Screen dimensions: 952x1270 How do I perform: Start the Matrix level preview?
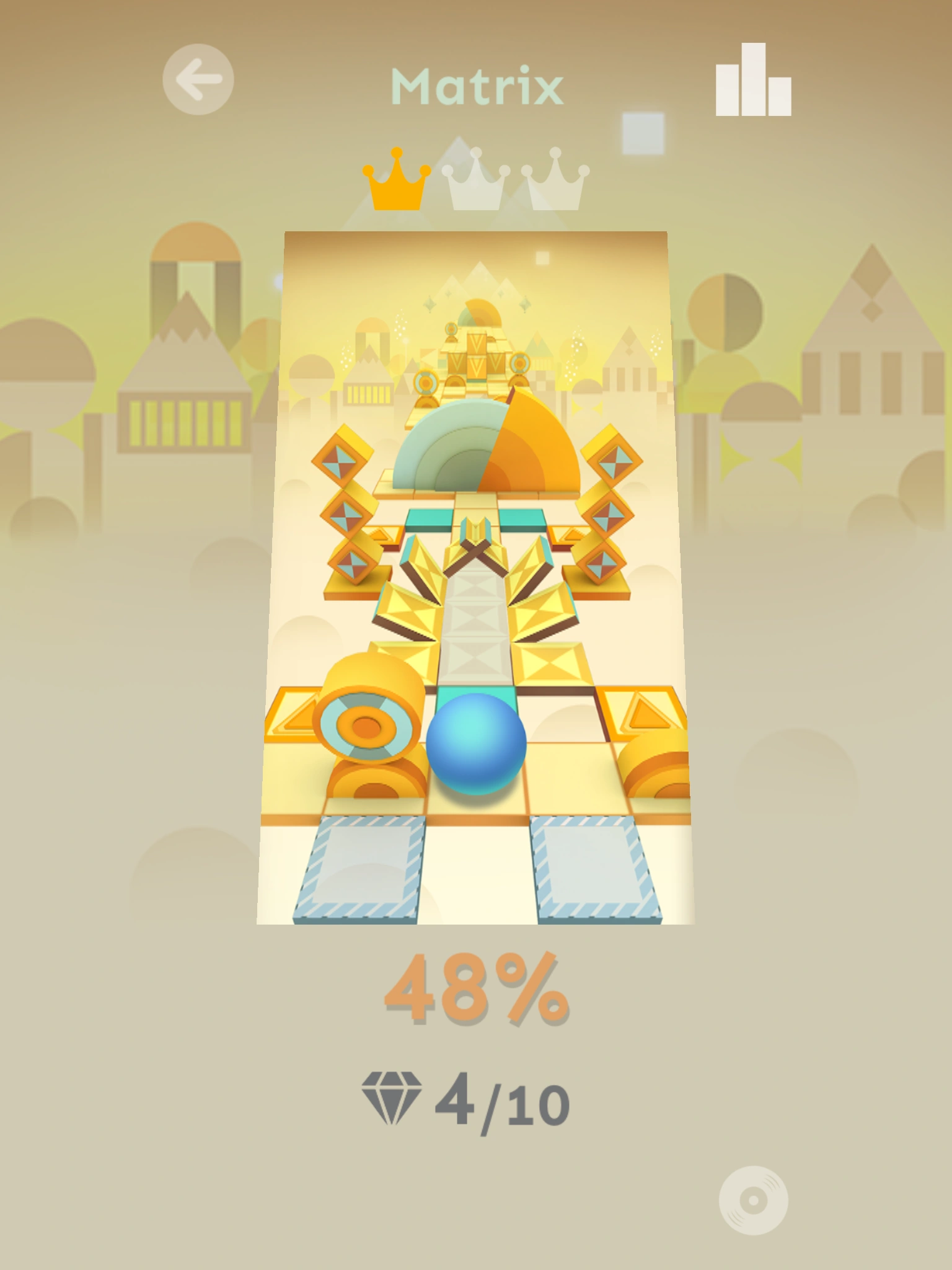coord(475,577)
